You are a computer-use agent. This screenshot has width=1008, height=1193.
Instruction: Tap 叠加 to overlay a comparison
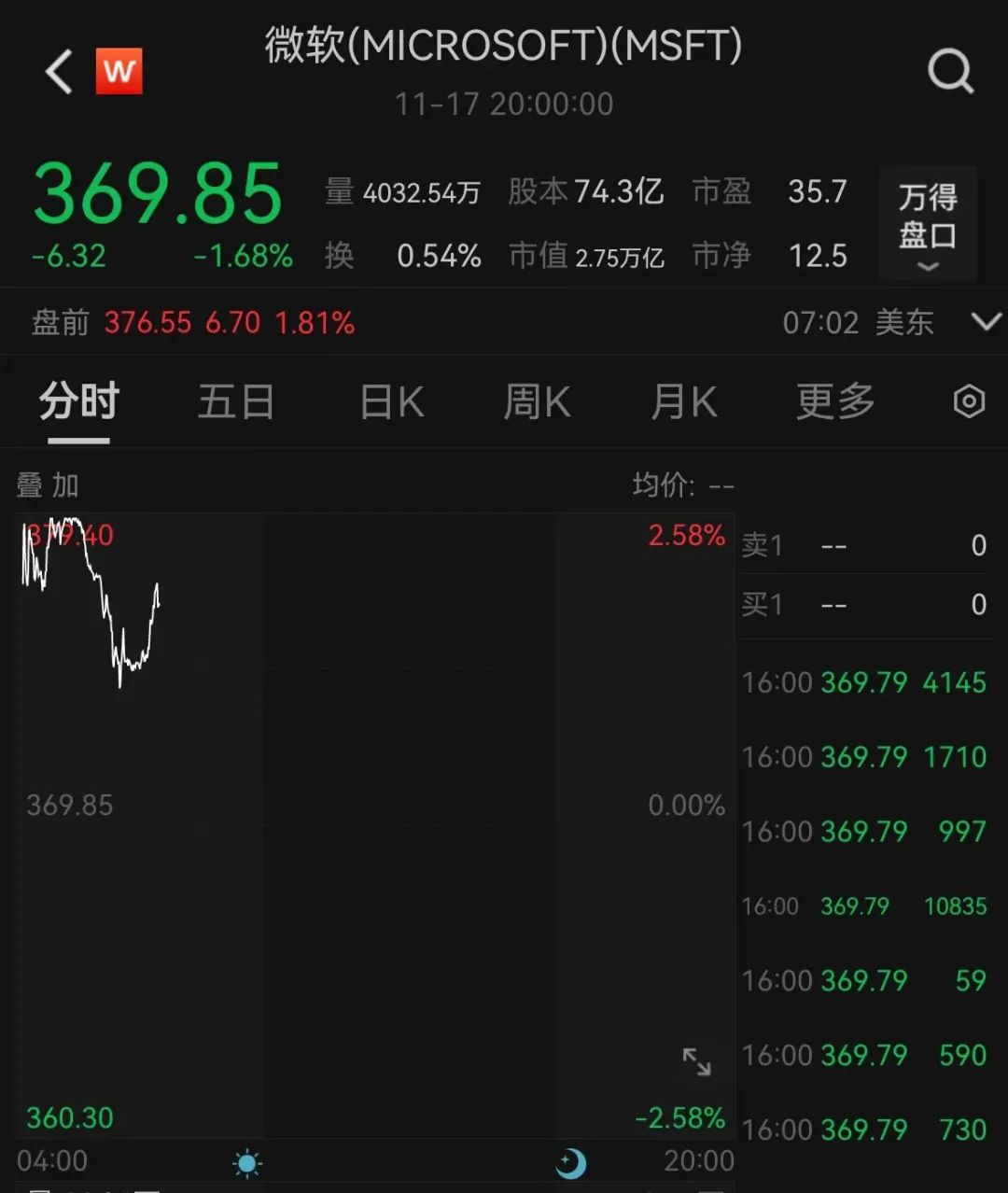click(48, 485)
